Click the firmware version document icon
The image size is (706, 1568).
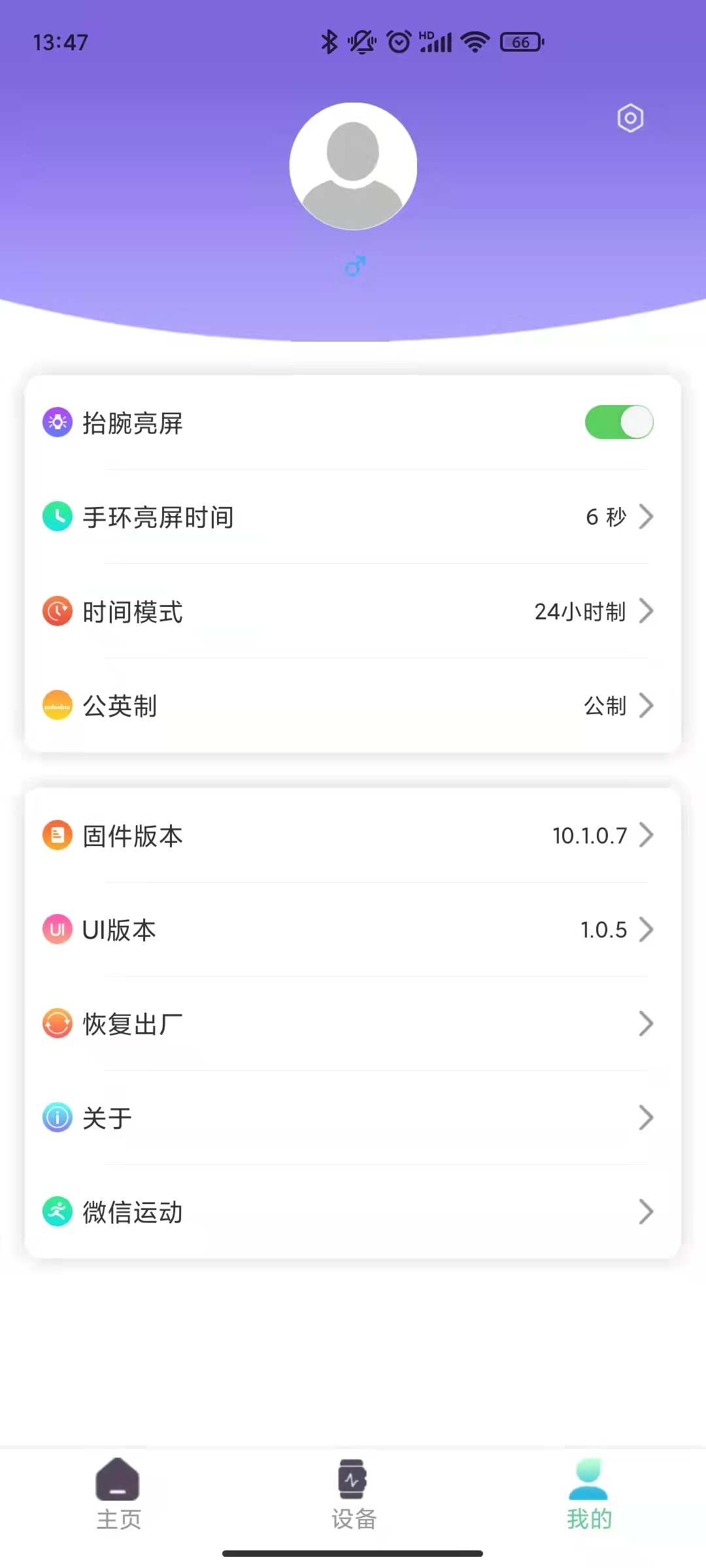click(58, 835)
